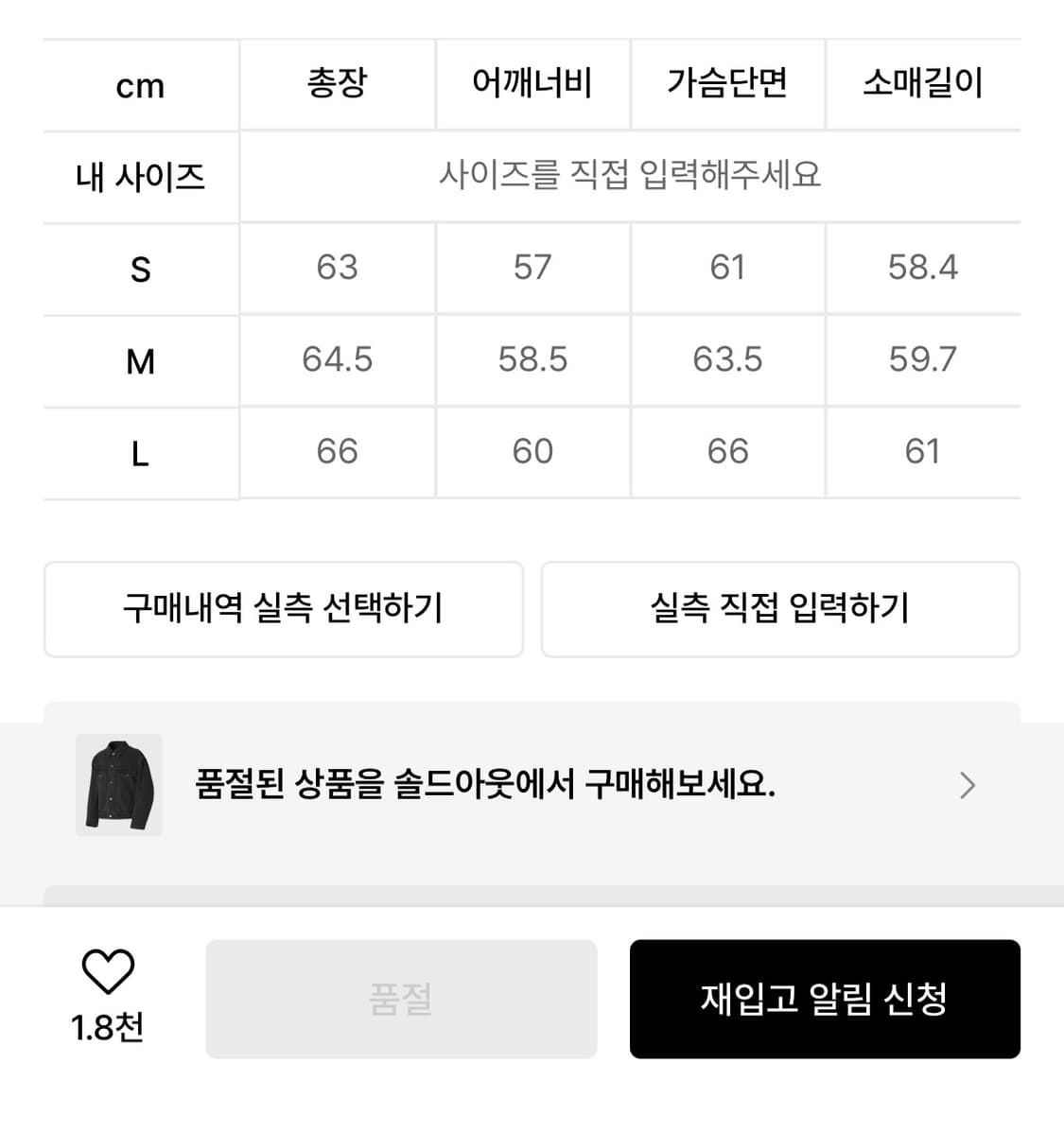
Task: Click the 구매내역 실측 선택하기 button
Action: point(283,610)
